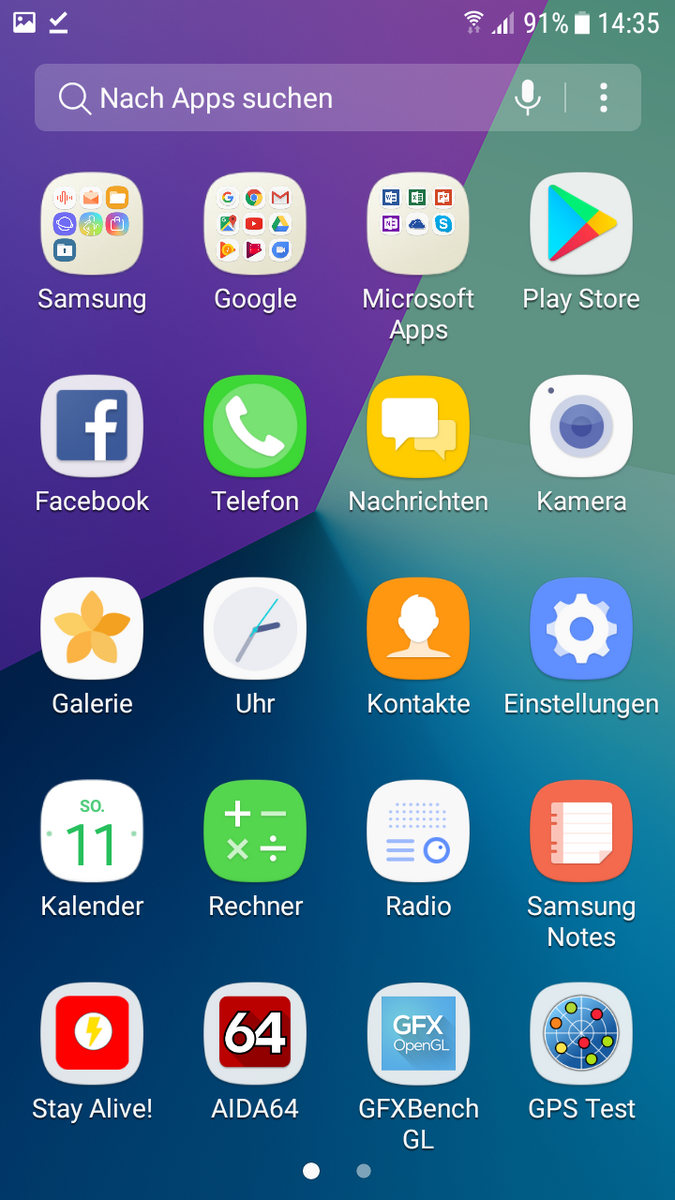Open the Microsoft Apps folder
Screen dimensions: 675x1200
(x=418, y=224)
